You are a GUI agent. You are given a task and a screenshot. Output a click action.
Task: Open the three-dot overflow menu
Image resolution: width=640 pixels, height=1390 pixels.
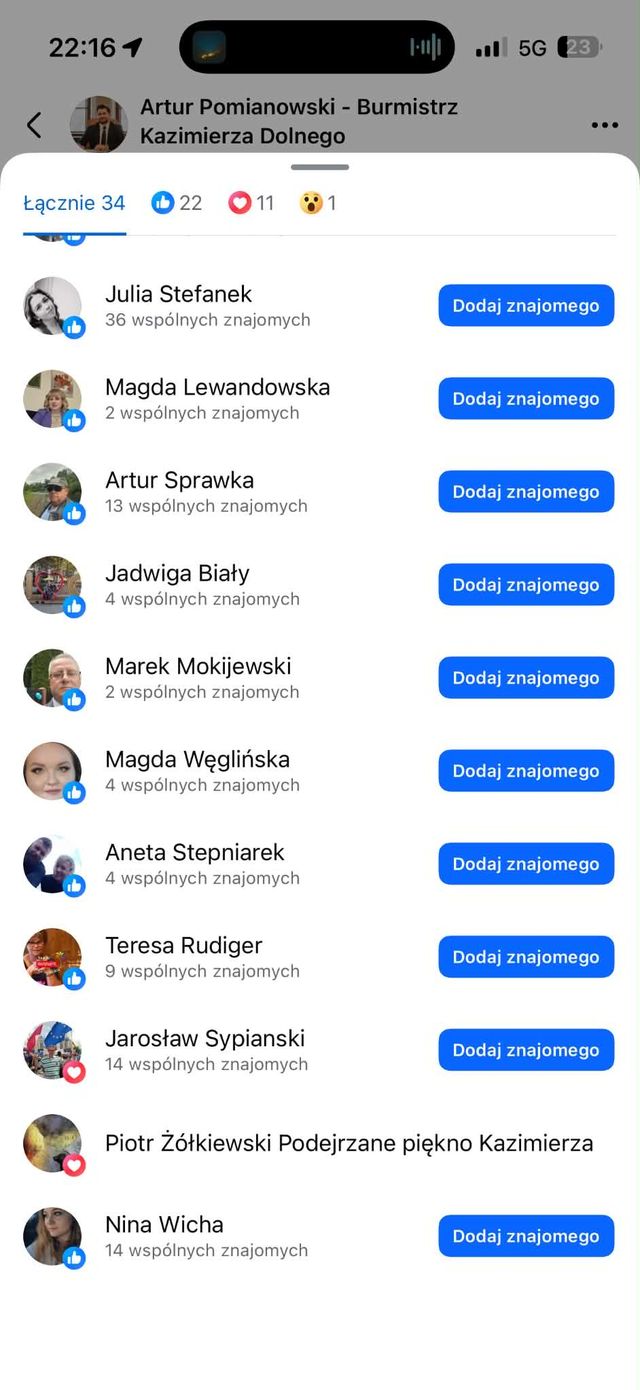(604, 125)
